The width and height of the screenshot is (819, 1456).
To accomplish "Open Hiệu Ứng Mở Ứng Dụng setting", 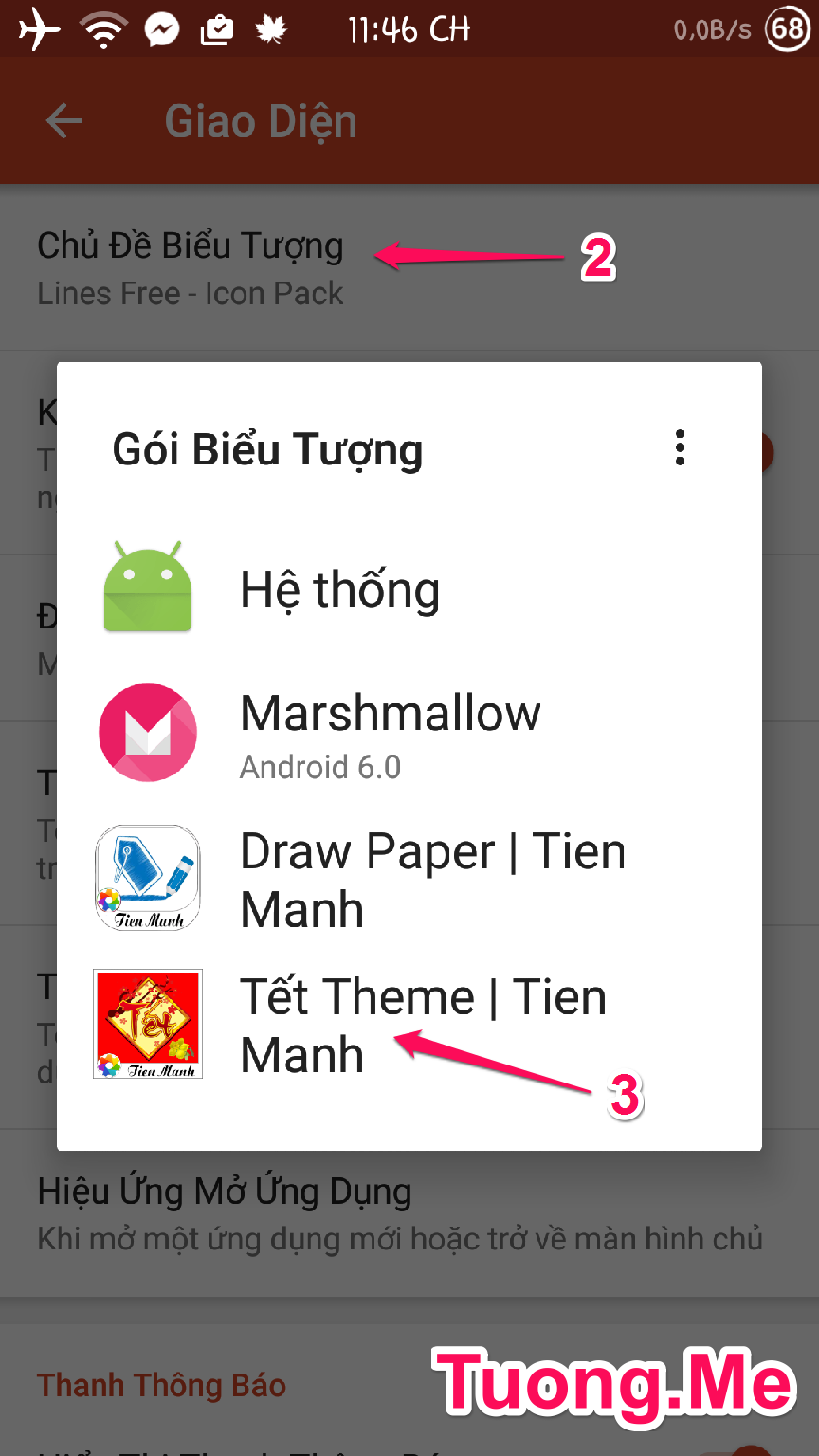I will [x=398, y=1213].
